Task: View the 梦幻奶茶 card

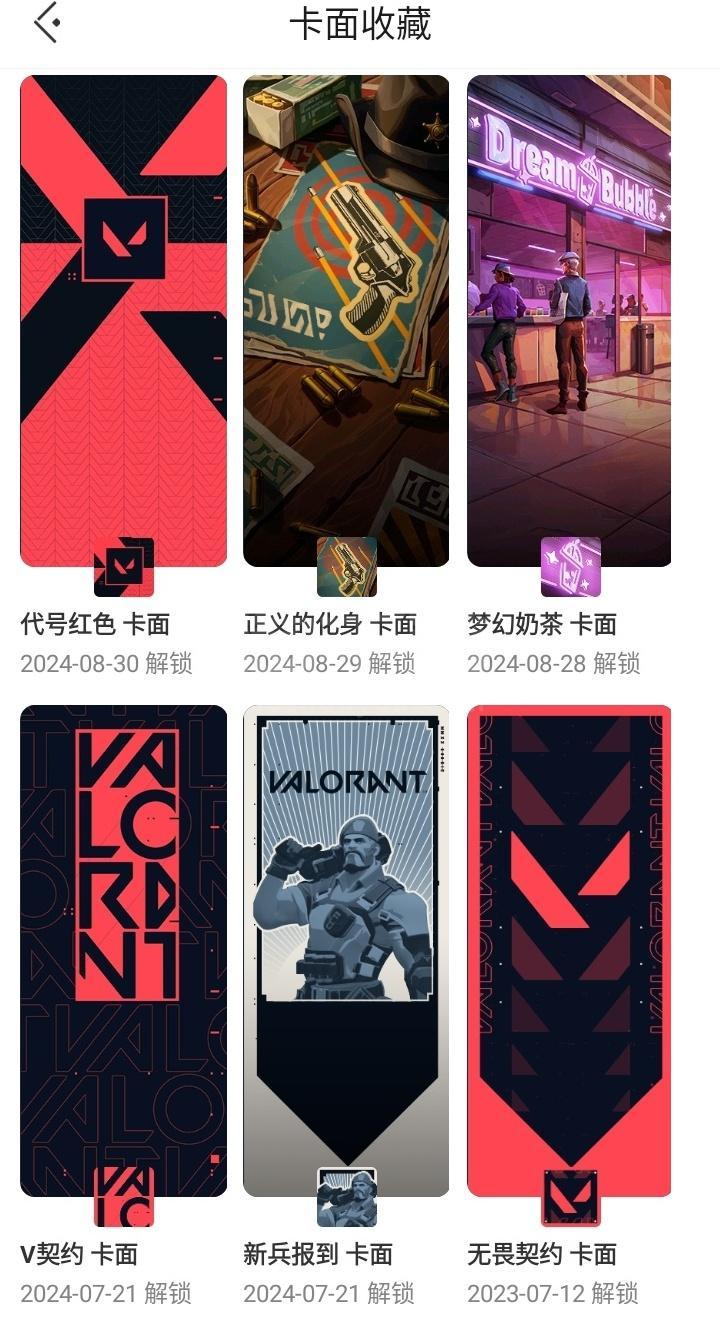Action: [569, 320]
